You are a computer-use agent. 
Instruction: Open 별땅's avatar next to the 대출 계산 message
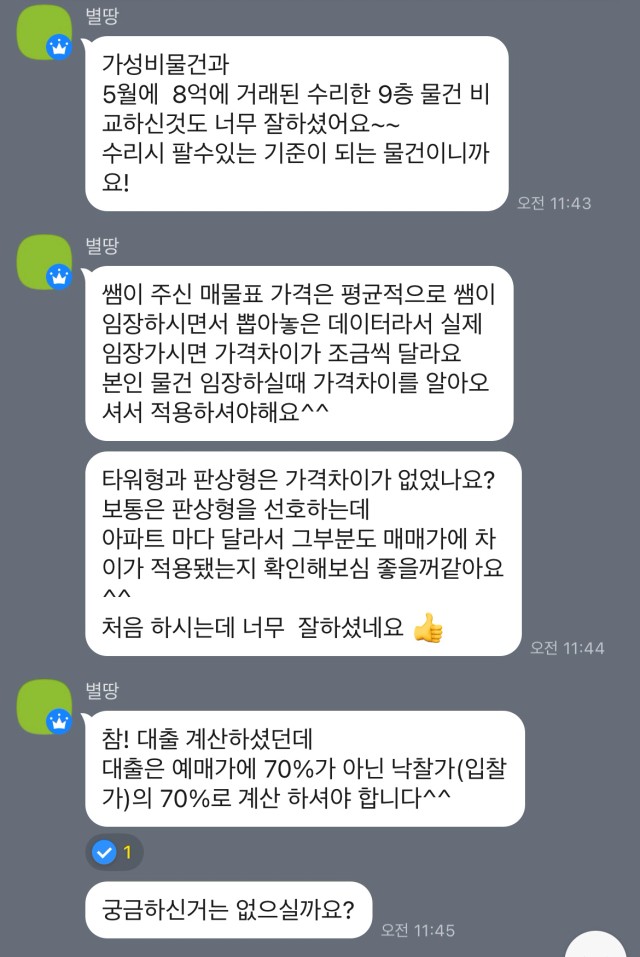pos(43,706)
